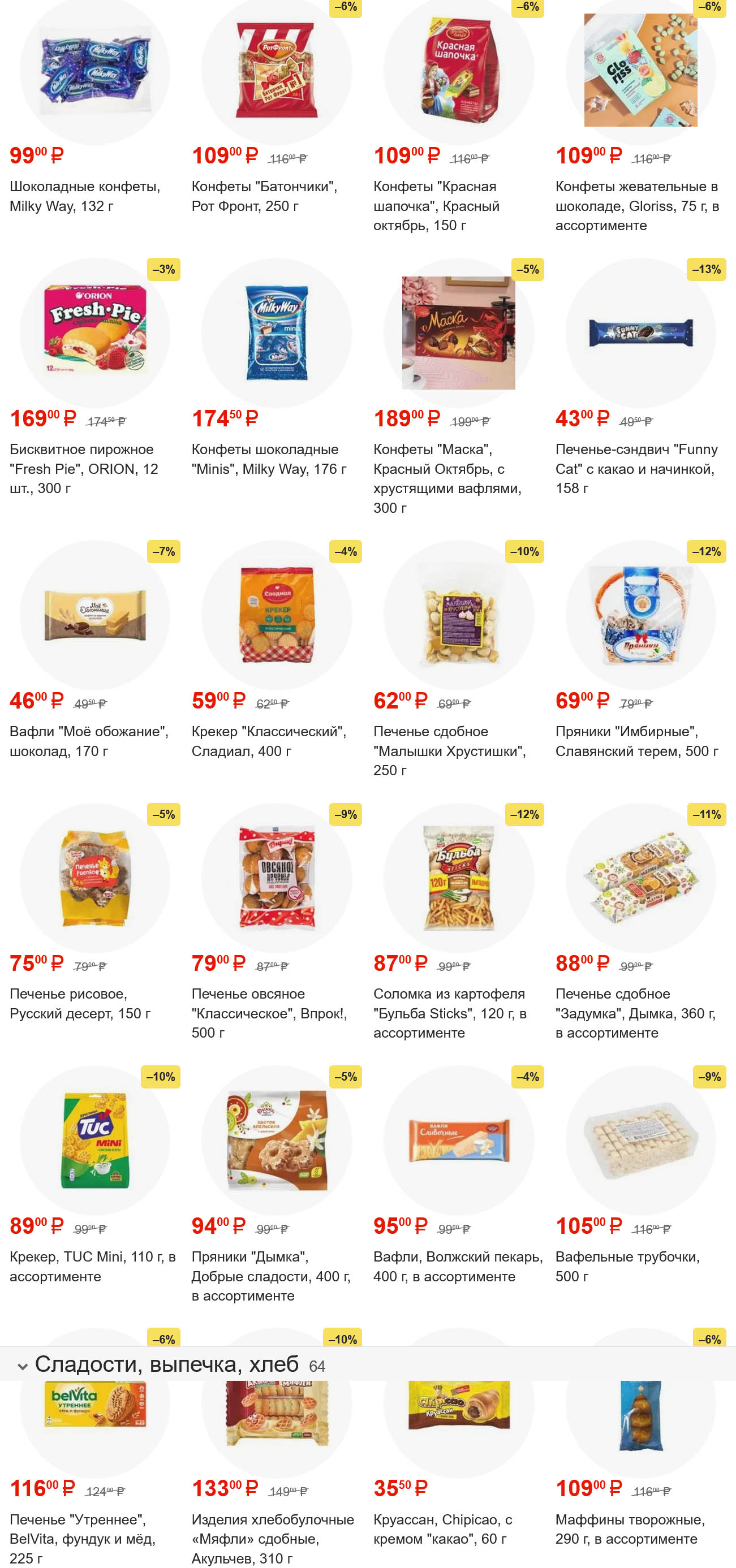Screen dimensions: 736x1568
Task: Select Вафли Моё обожание шоколад
Action: pos(94,615)
